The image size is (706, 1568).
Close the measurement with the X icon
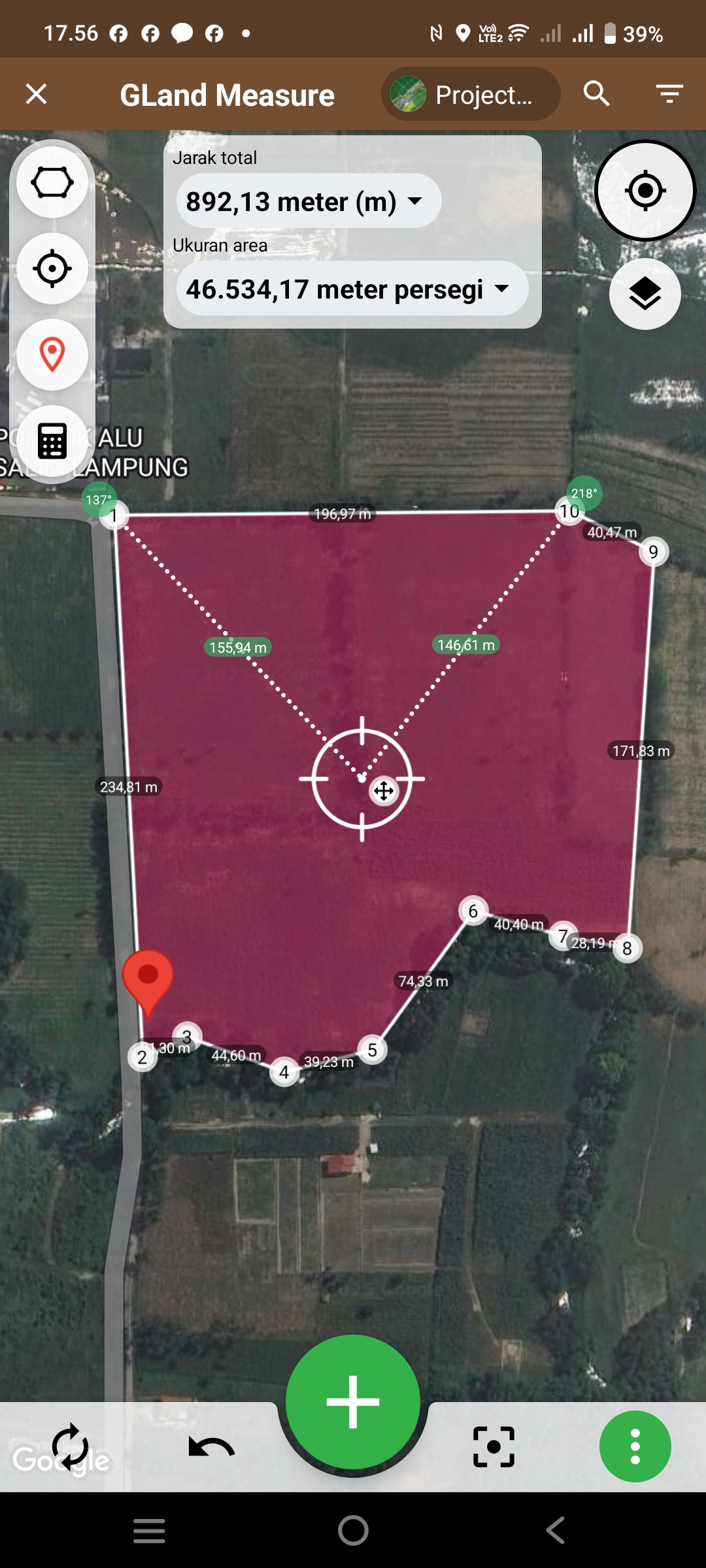point(37,94)
